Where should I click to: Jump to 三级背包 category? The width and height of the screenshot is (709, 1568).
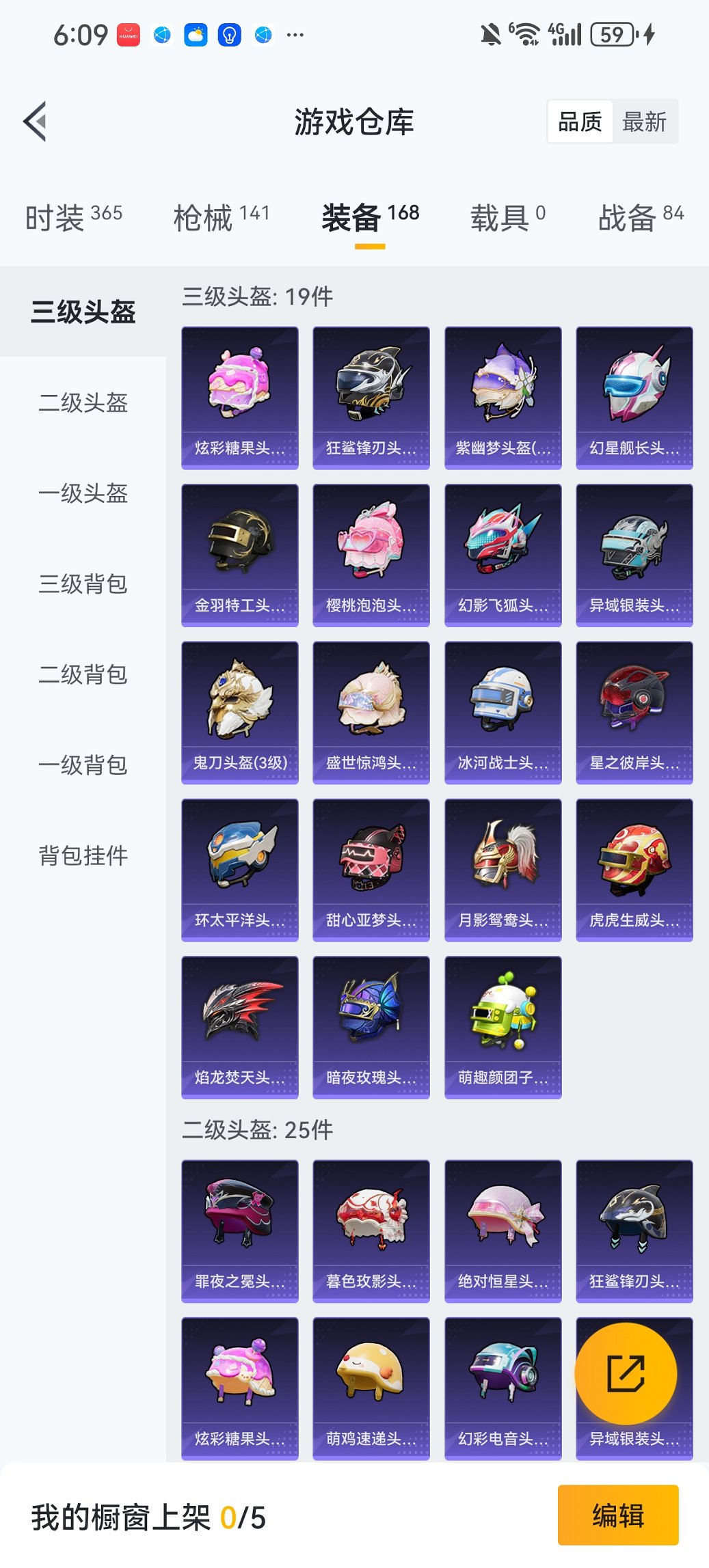83,584
